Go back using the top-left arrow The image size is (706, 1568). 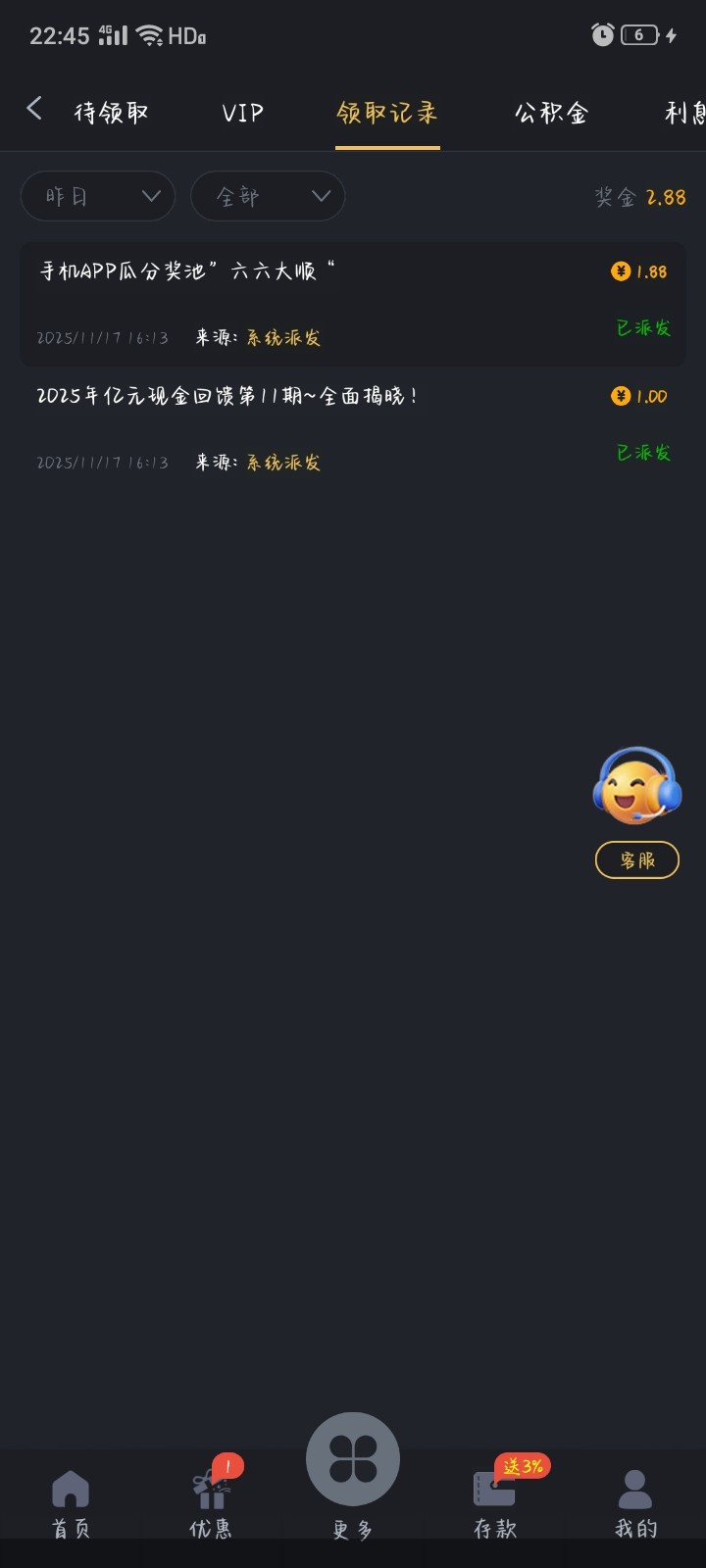pyautogui.click(x=34, y=109)
